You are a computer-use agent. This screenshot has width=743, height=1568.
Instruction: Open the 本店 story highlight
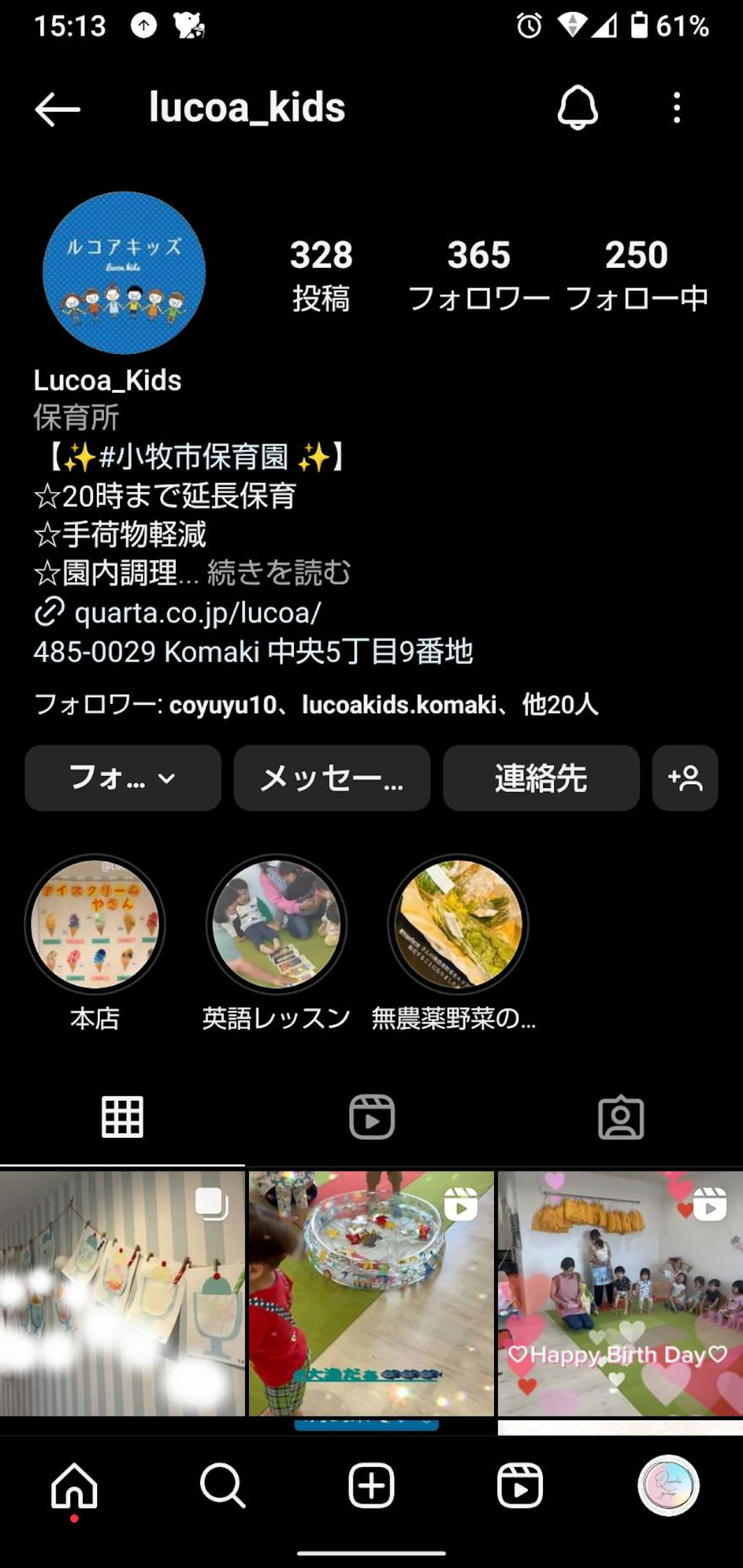click(x=95, y=924)
